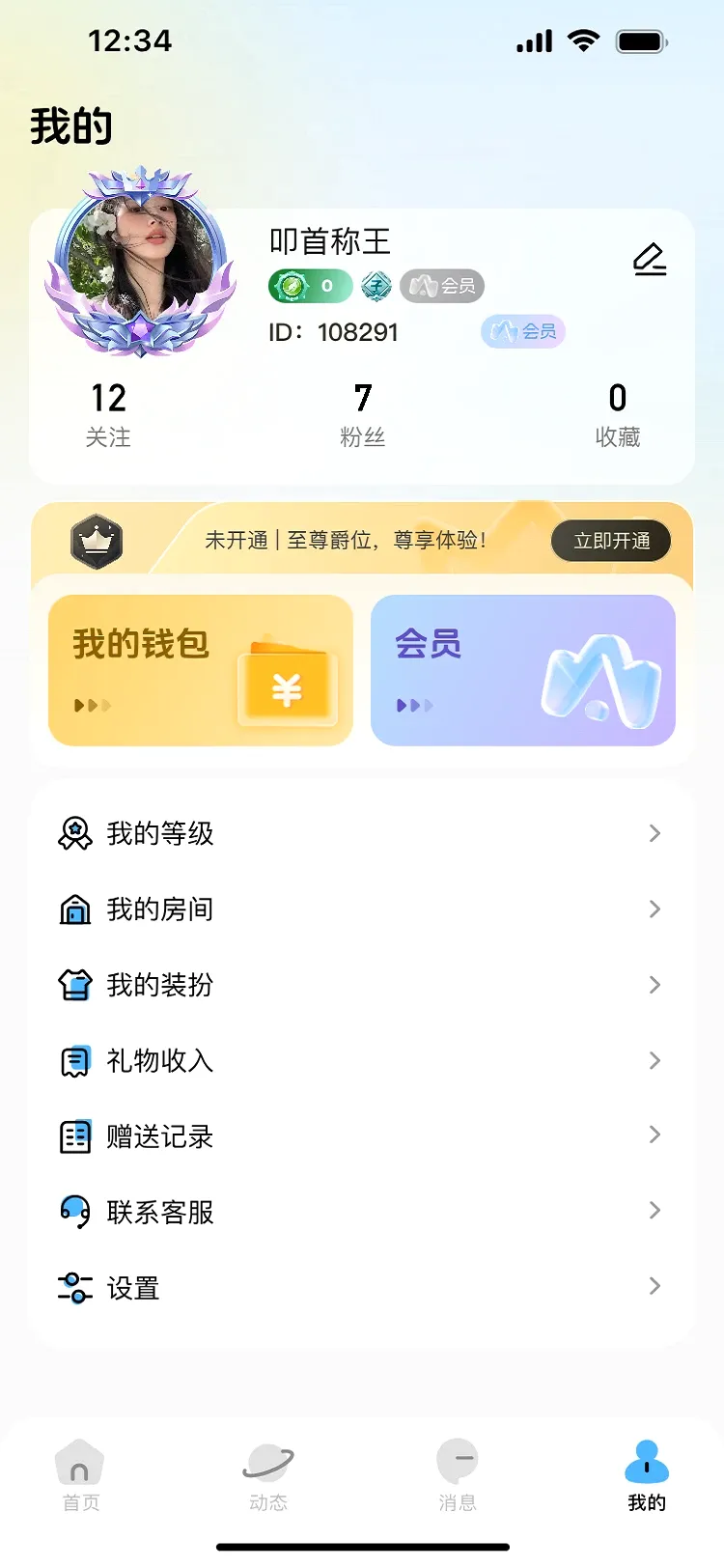Open the 会员 membership card
This screenshot has width=724, height=1568.
pos(523,670)
